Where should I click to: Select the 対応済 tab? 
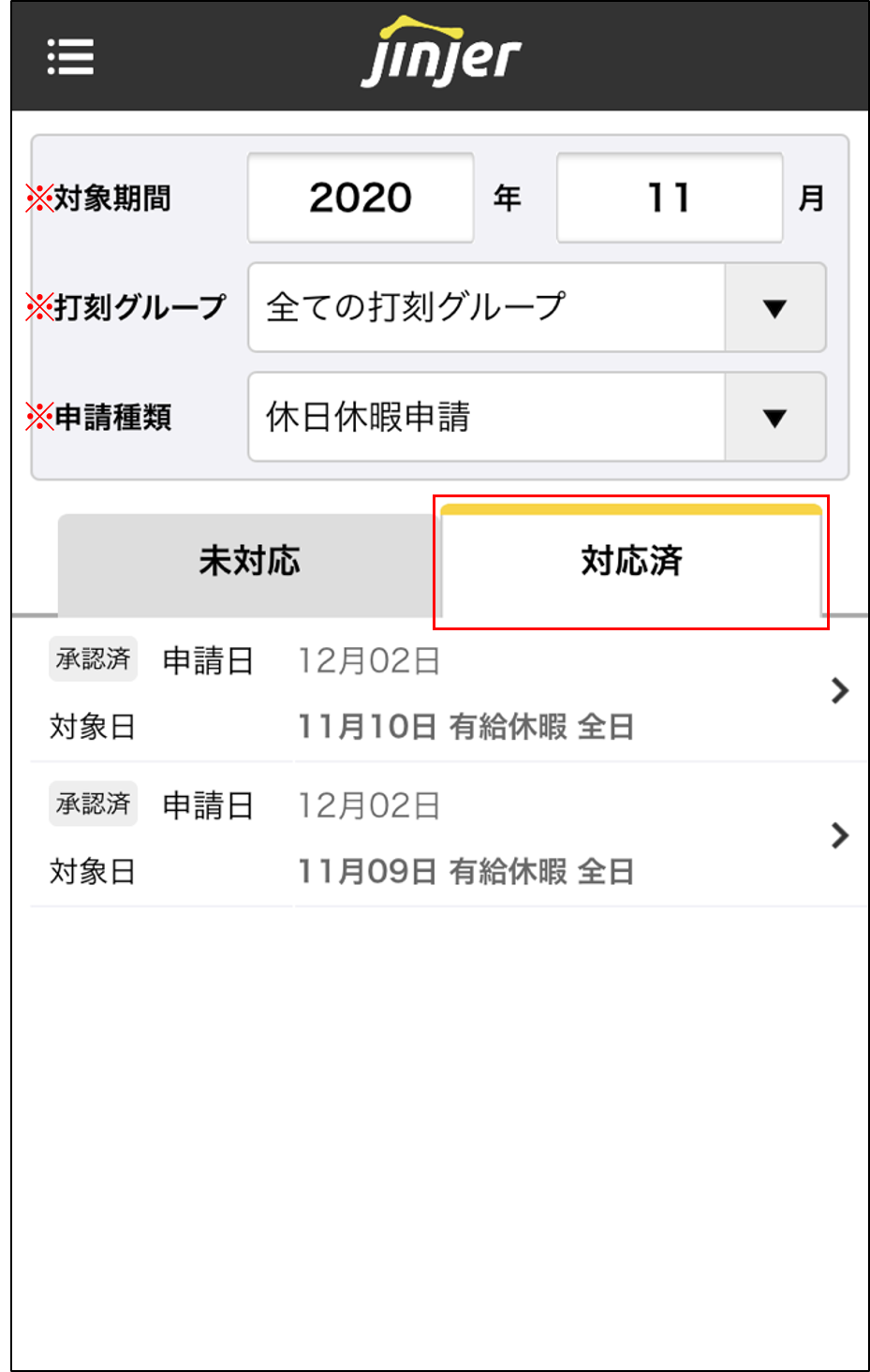[630, 562]
